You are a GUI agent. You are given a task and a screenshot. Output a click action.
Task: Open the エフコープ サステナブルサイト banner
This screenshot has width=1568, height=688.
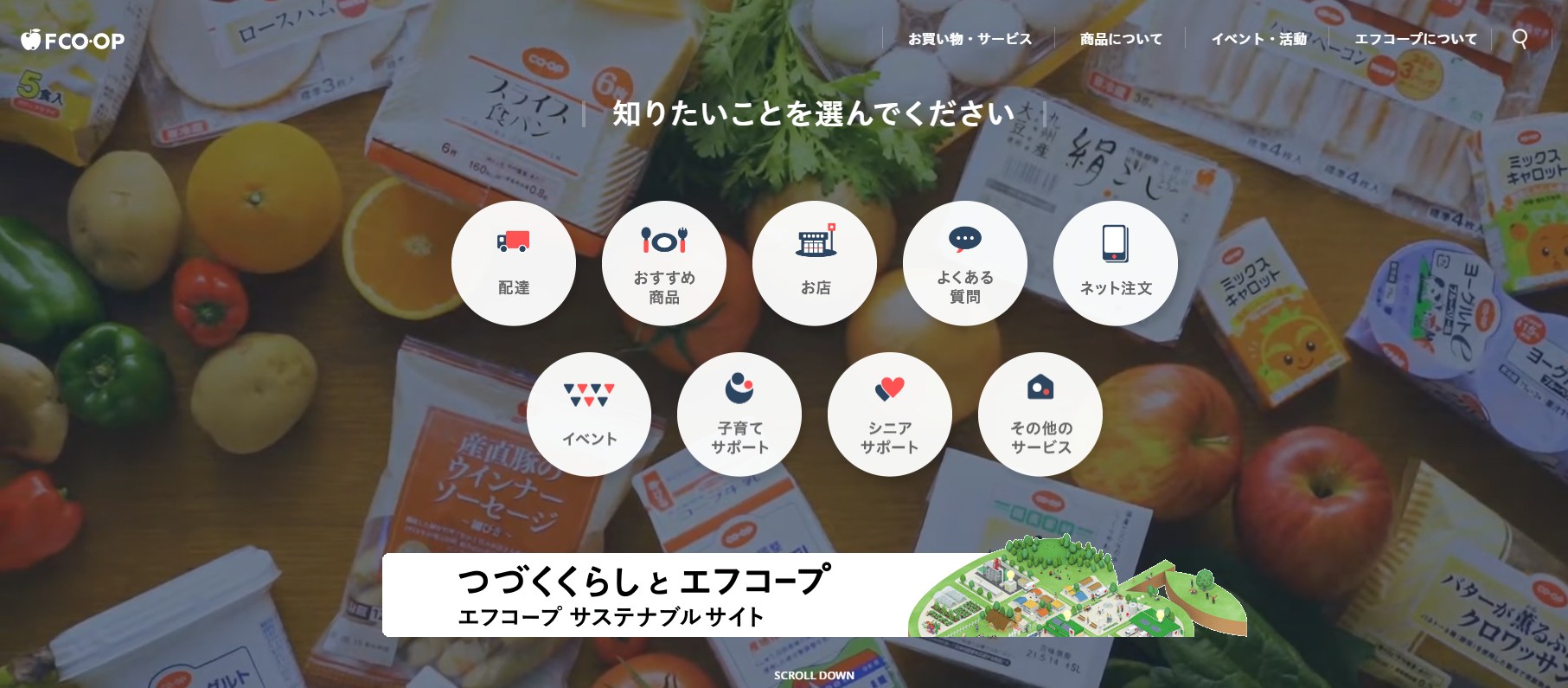[x=814, y=595]
